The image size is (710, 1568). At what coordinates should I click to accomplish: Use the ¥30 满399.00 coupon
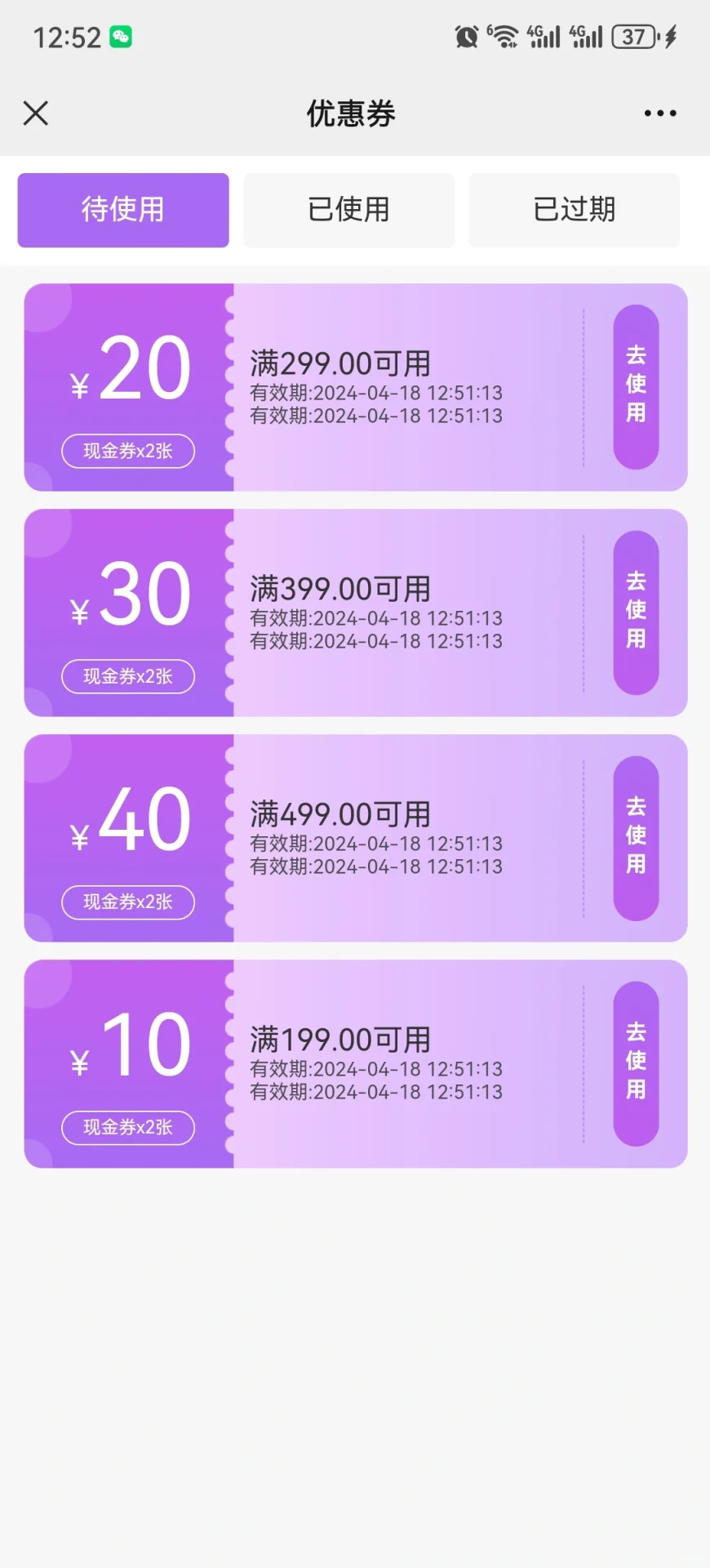click(636, 612)
